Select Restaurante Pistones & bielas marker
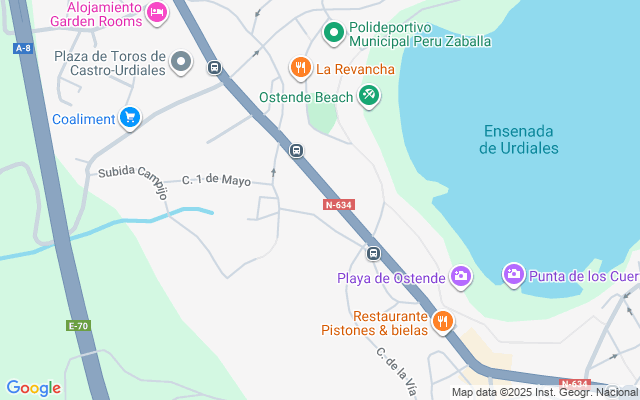This screenshot has height=400, width=640. pos(442,322)
